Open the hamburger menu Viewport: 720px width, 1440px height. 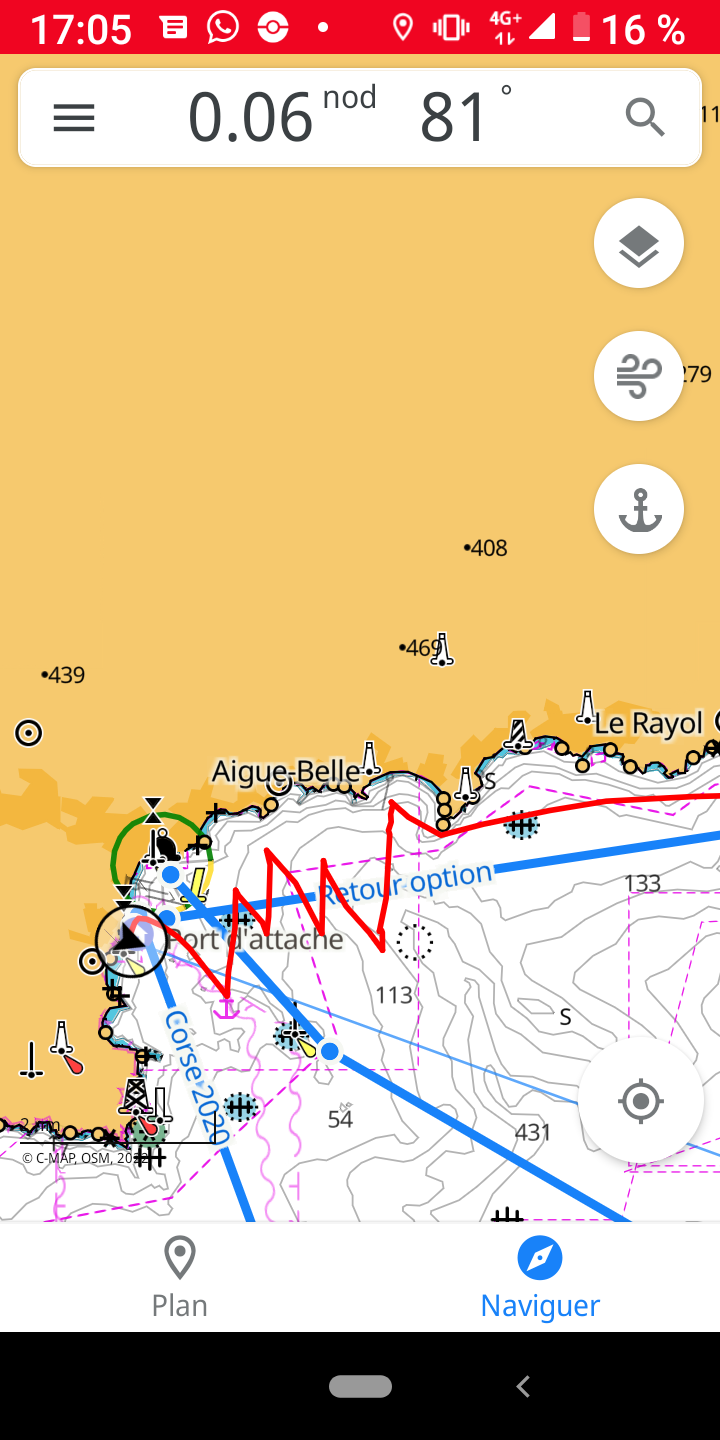point(74,118)
